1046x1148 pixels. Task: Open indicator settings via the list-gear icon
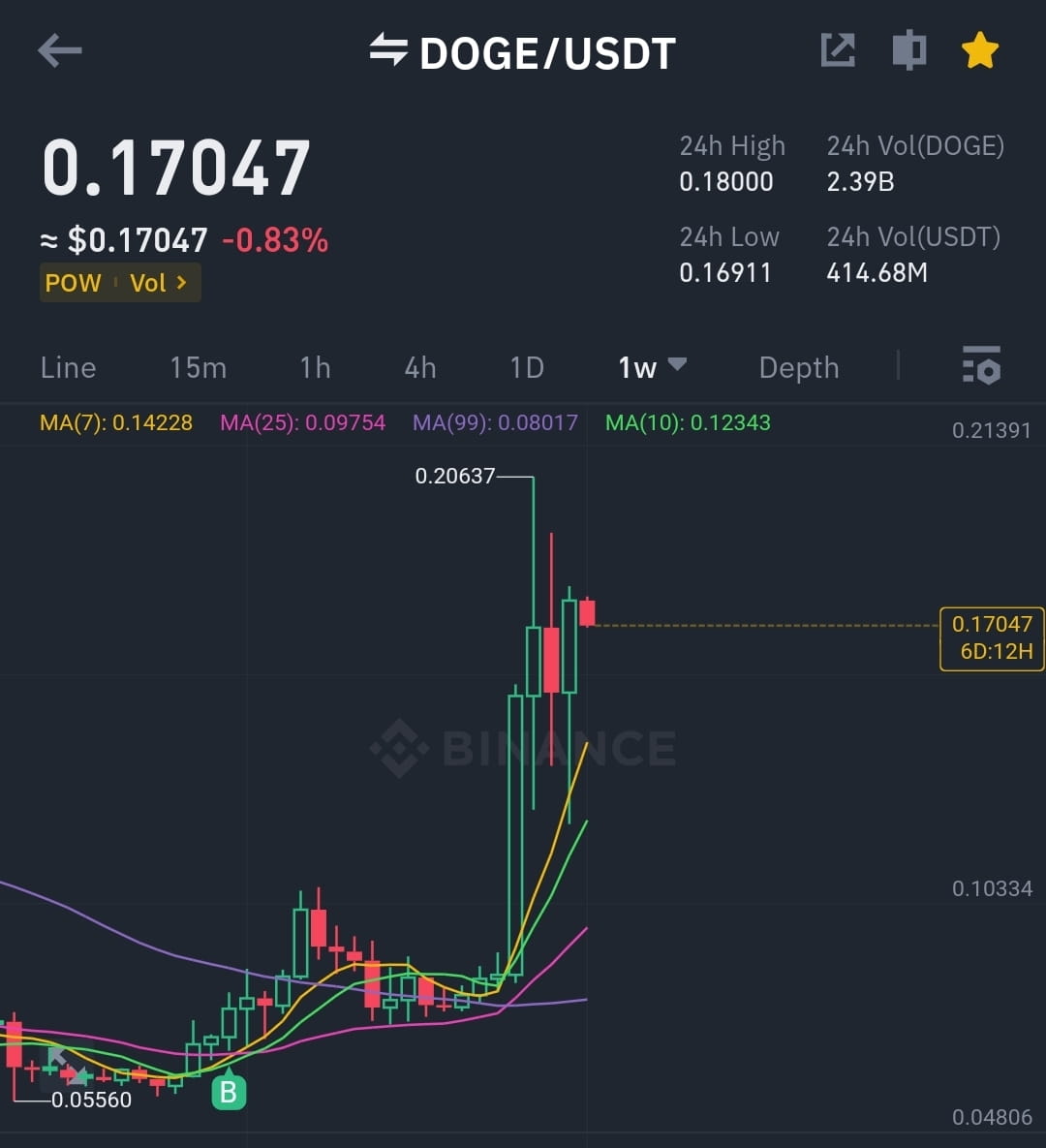click(x=982, y=367)
